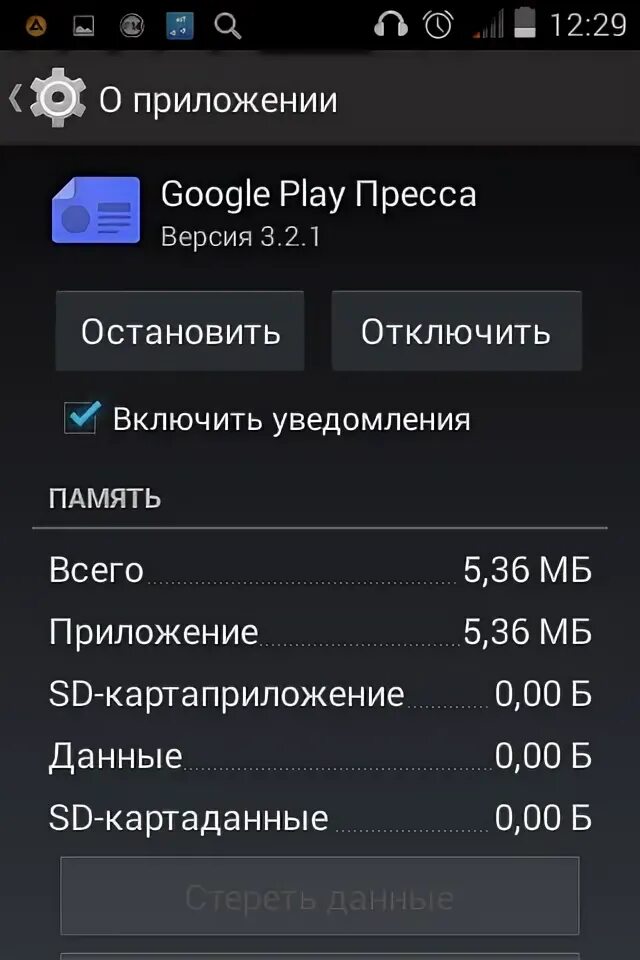Tap the Отключить button
640x960 pixels.
tap(456, 331)
